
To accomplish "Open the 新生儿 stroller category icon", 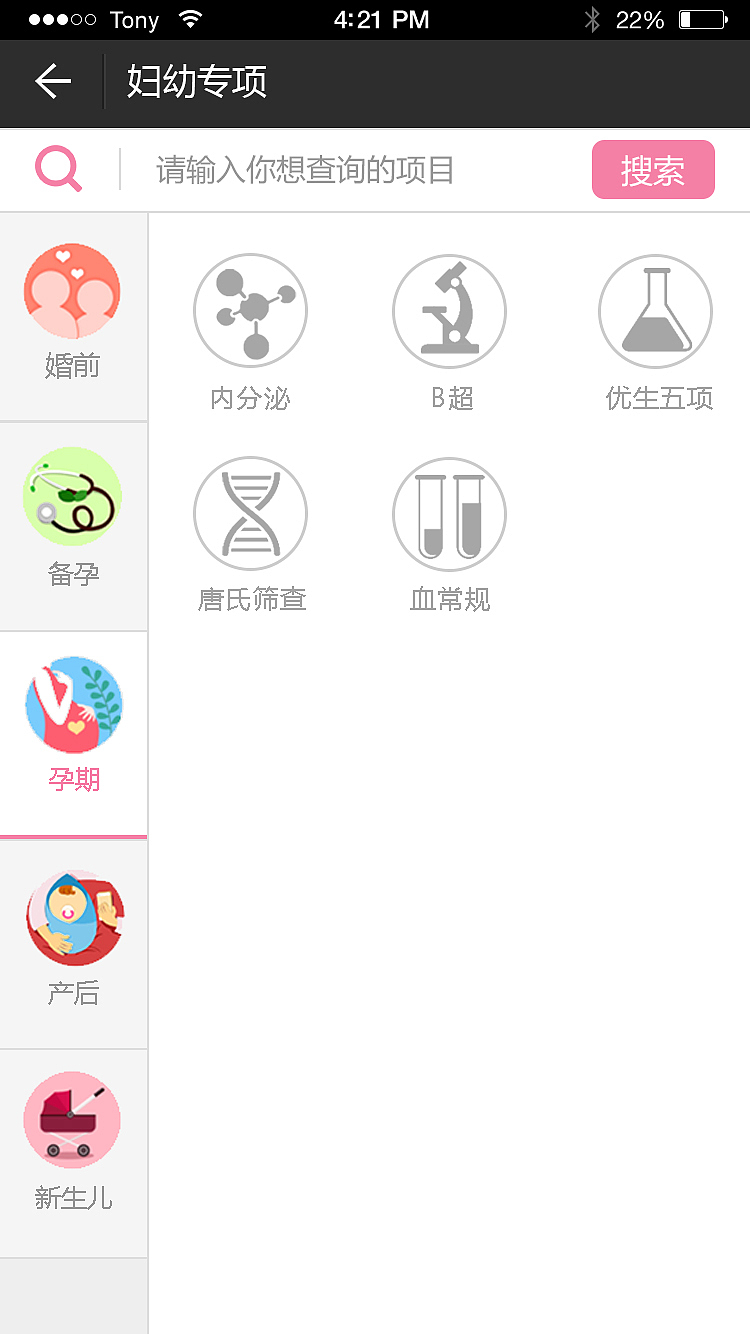I will click(72, 1120).
